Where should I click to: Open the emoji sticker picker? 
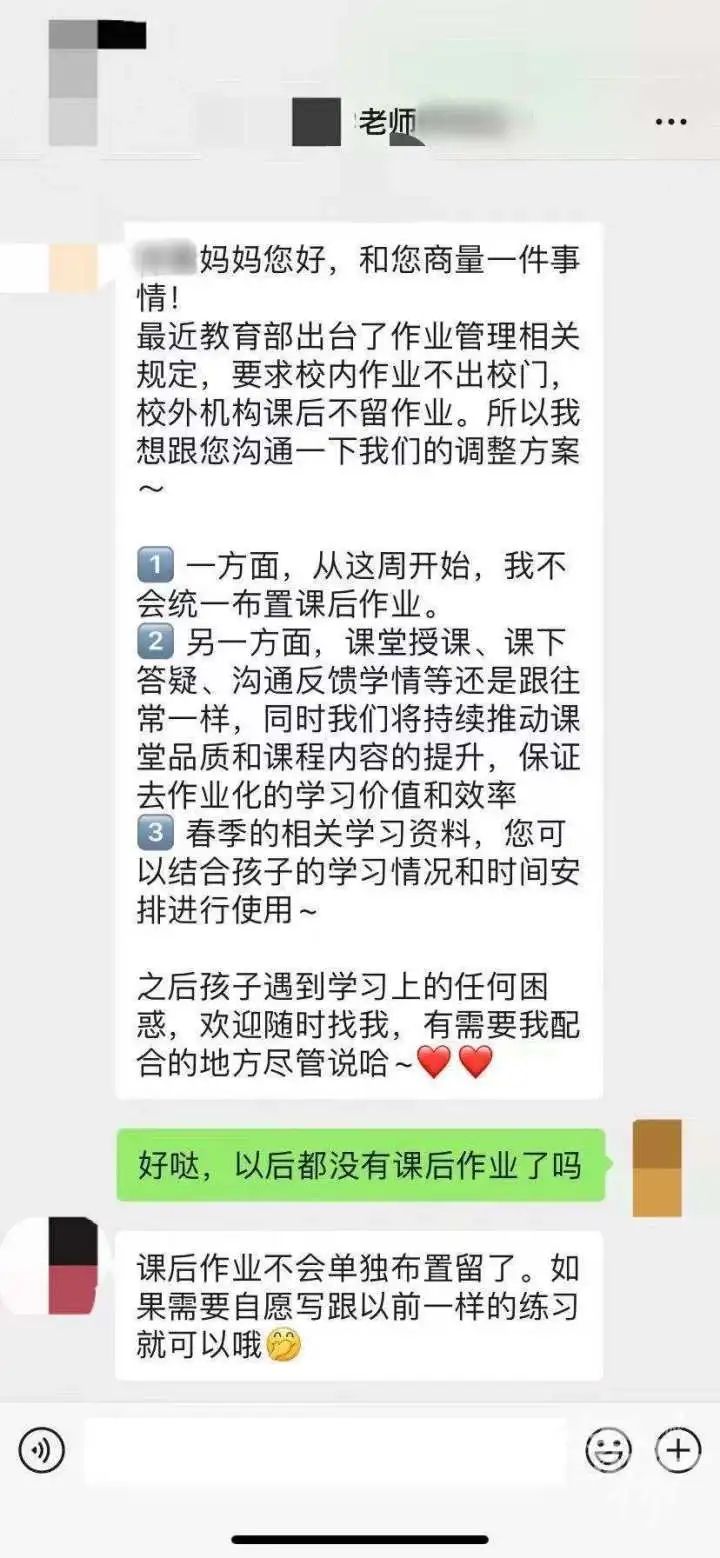pos(609,1451)
